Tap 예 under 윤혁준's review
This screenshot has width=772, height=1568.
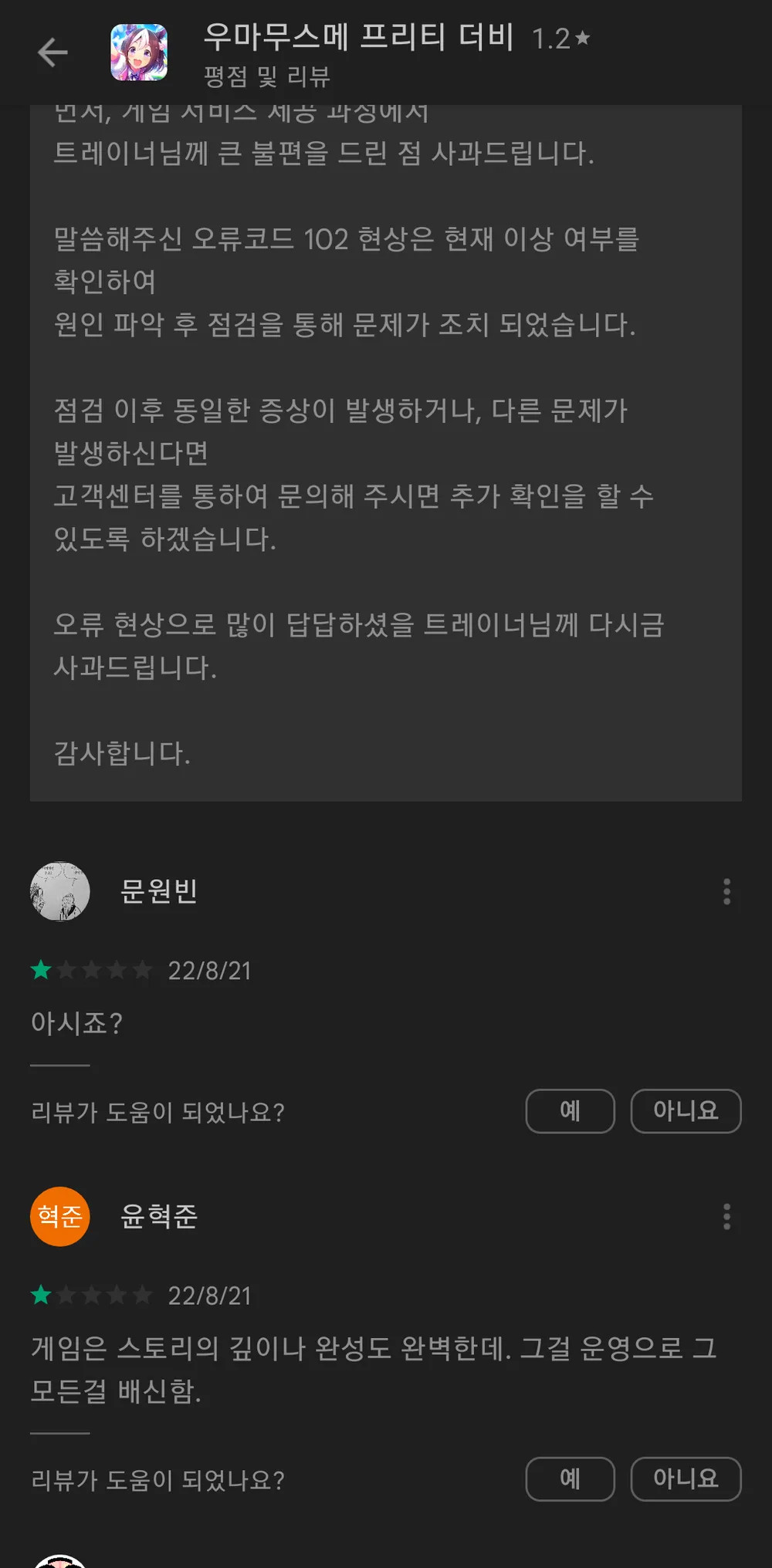pyautogui.click(x=570, y=1478)
